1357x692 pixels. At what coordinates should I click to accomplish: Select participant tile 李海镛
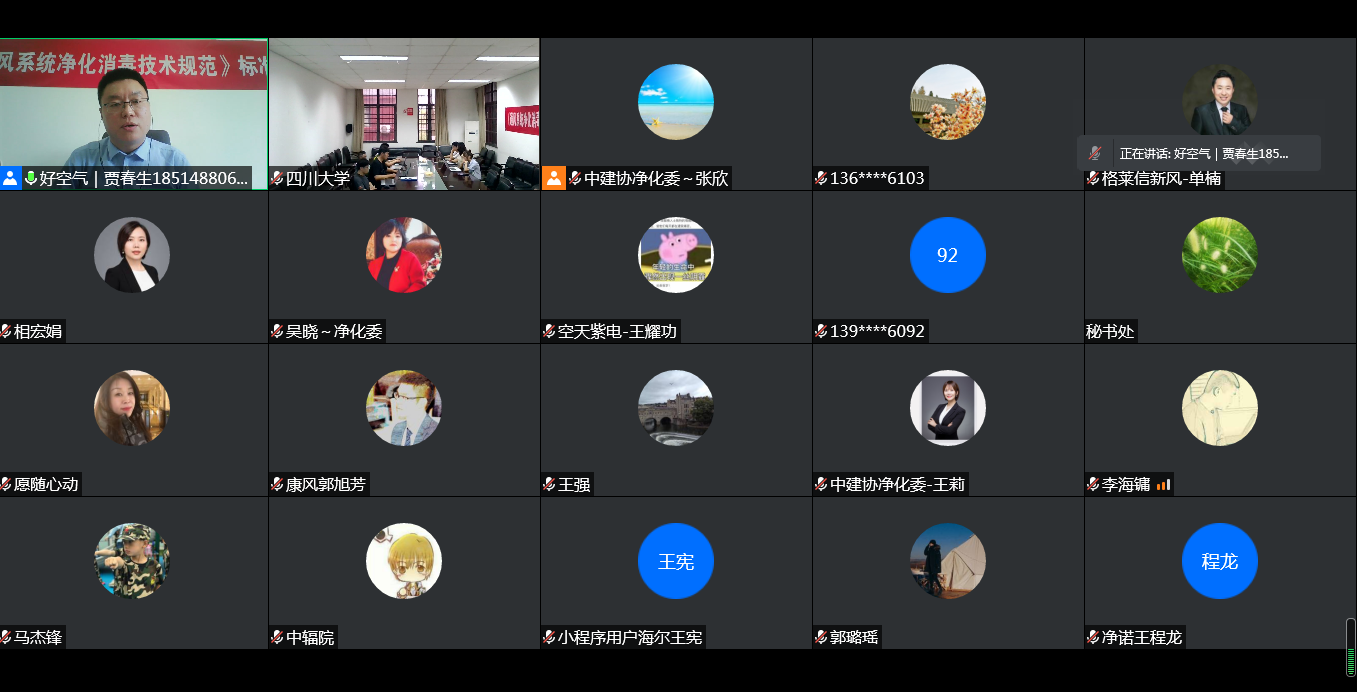1219,408
